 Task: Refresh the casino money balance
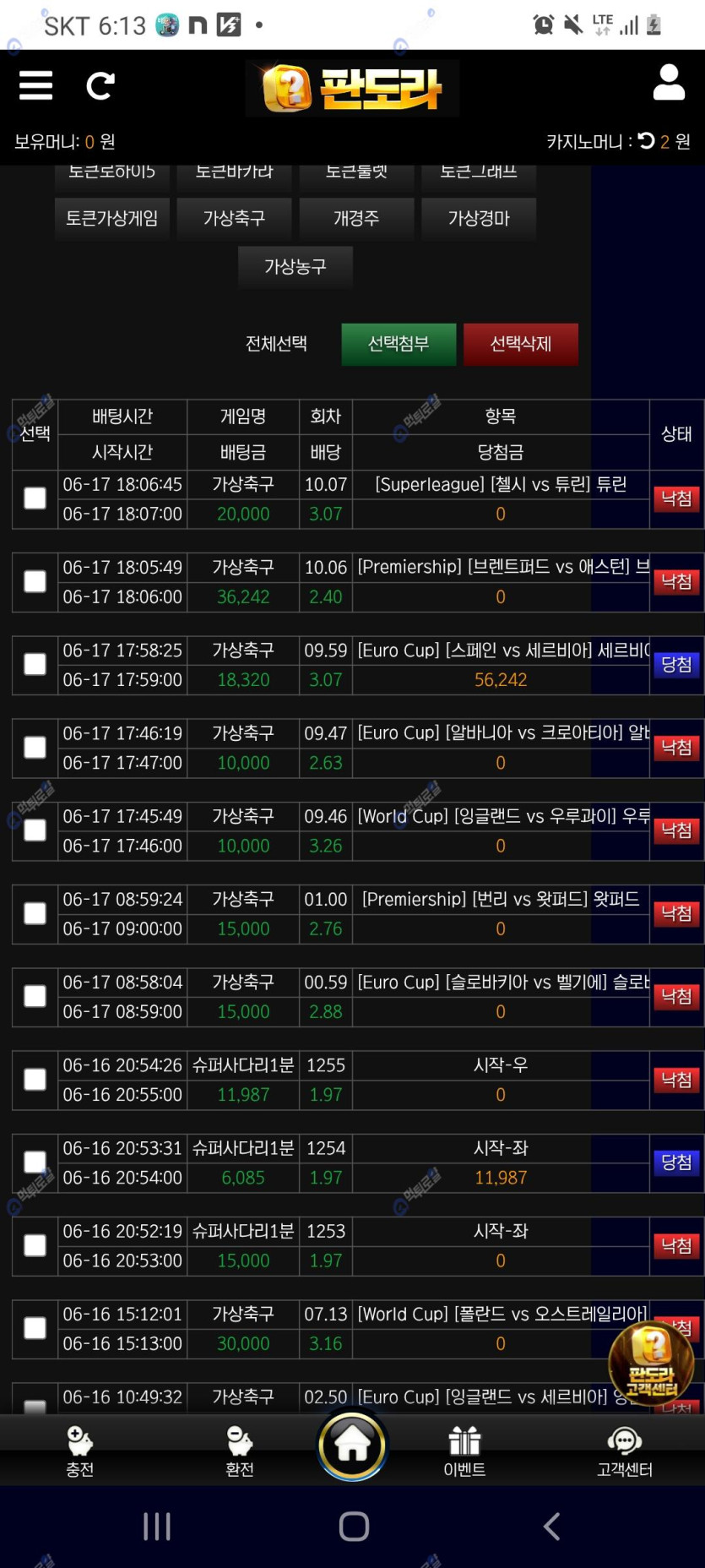[647, 141]
